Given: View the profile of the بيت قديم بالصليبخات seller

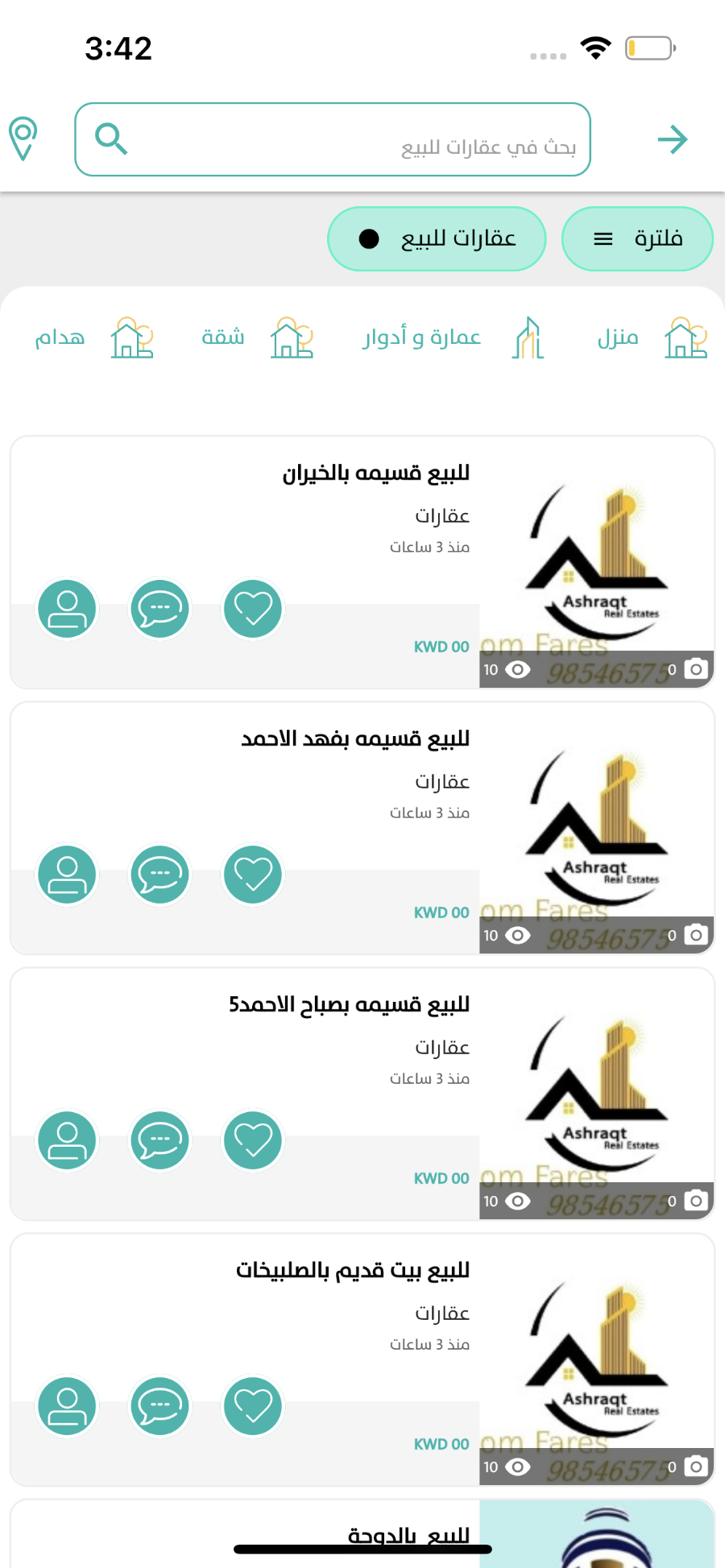Looking at the screenshot, I should pyautogui.click(x=67, y=1406).
